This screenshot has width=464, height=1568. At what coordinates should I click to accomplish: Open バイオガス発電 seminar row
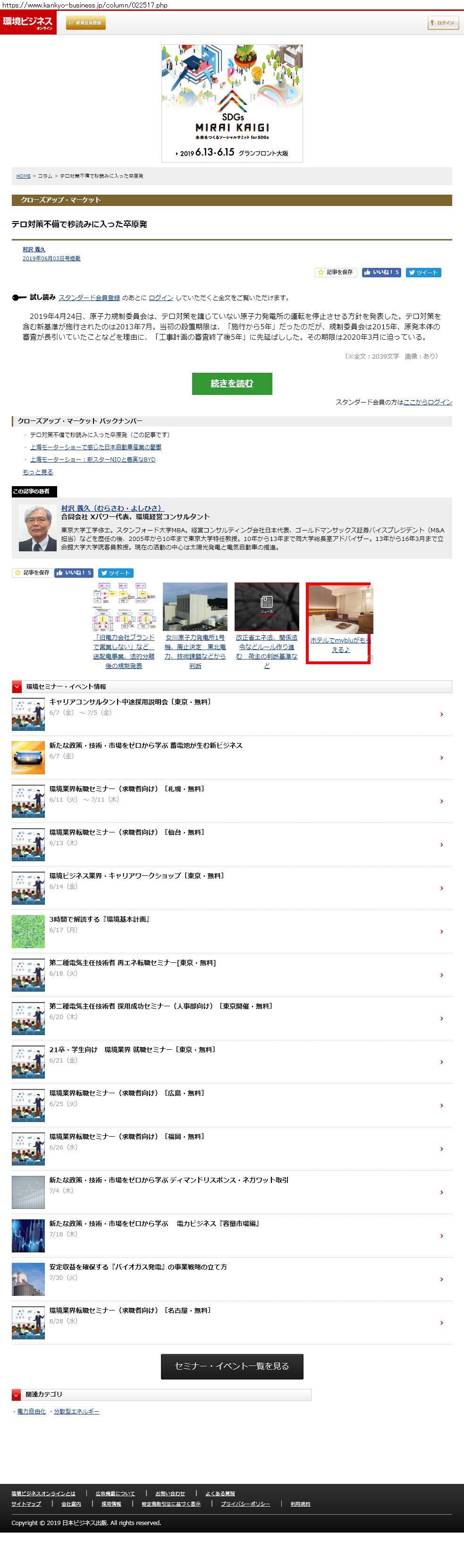tap(138, 1267)
